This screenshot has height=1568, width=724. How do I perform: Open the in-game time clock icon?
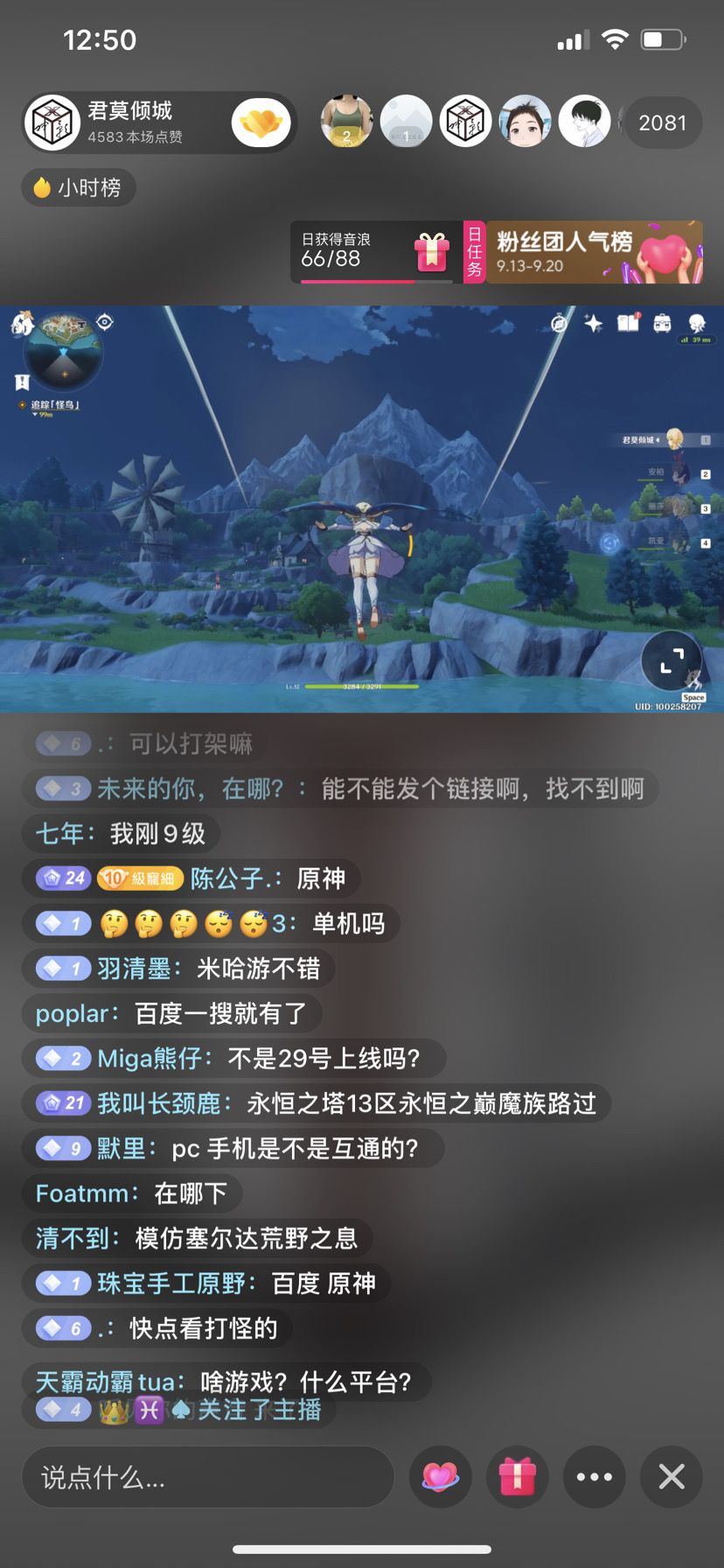pyautogui.click(x=559, y=322)
